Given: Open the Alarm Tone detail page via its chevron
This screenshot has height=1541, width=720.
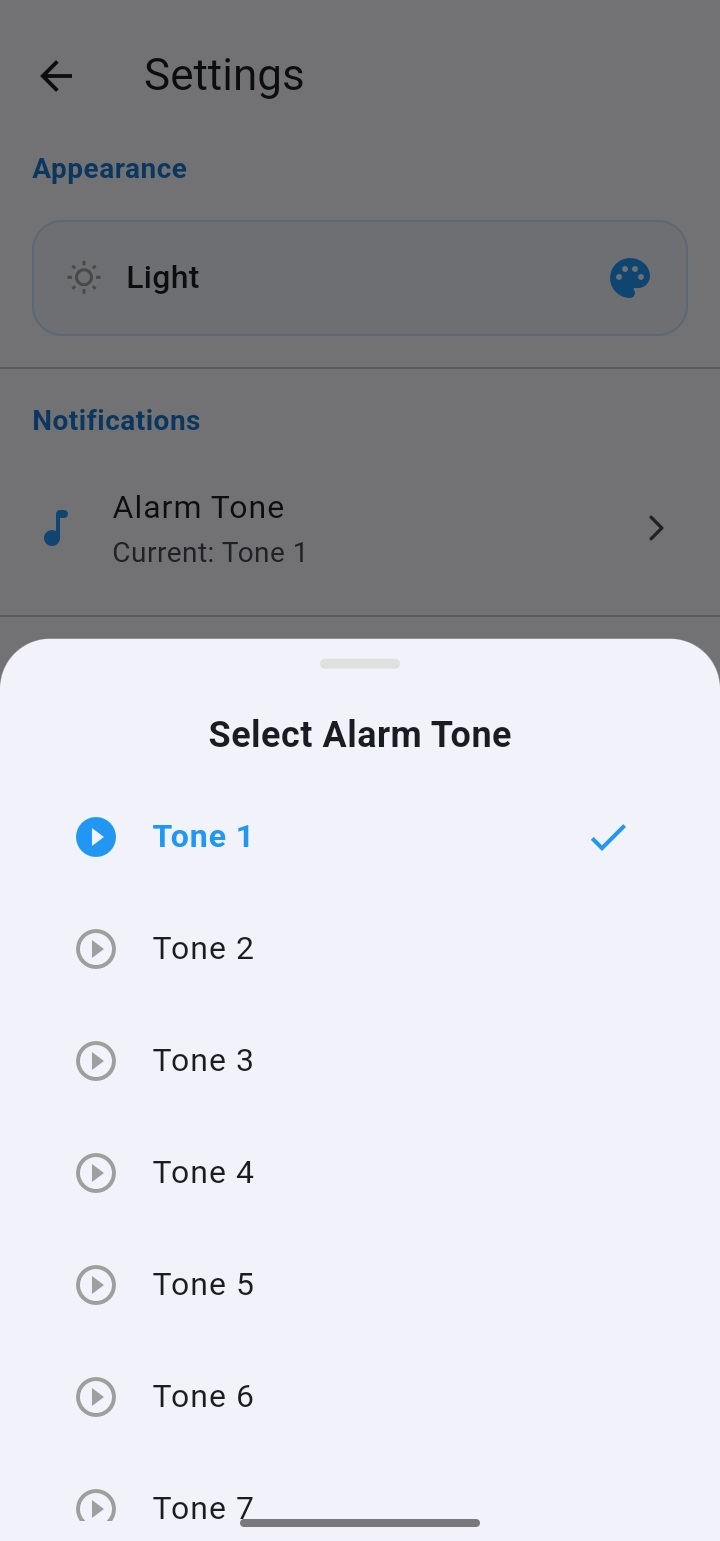Looking at the screenshot, I should [x=656, y=527].
